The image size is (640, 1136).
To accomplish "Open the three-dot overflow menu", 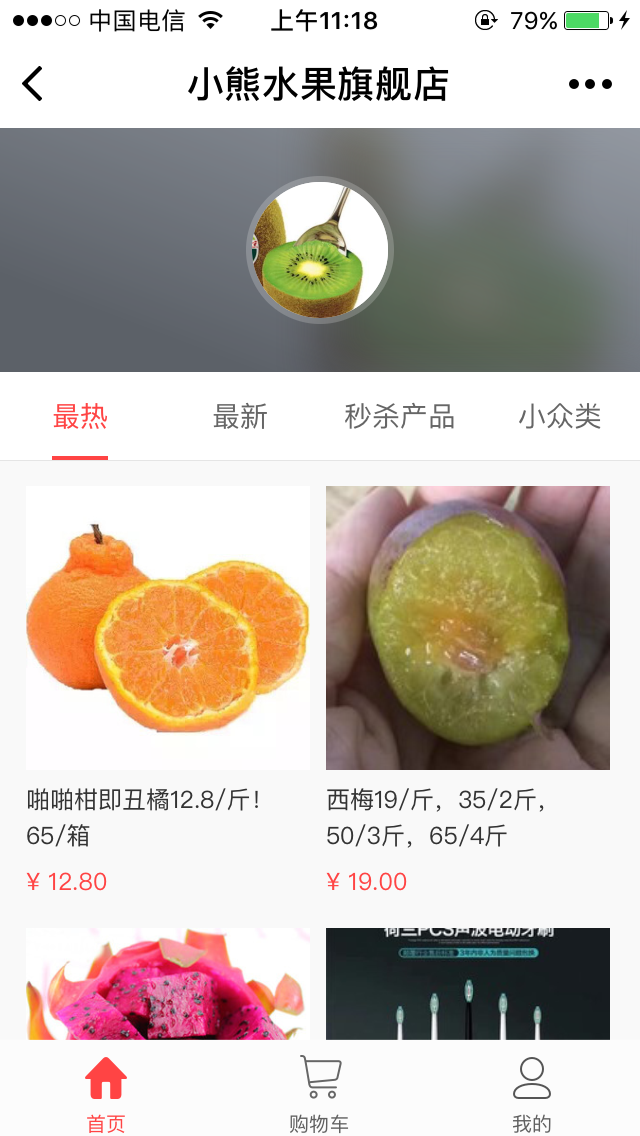I will 590,84.
